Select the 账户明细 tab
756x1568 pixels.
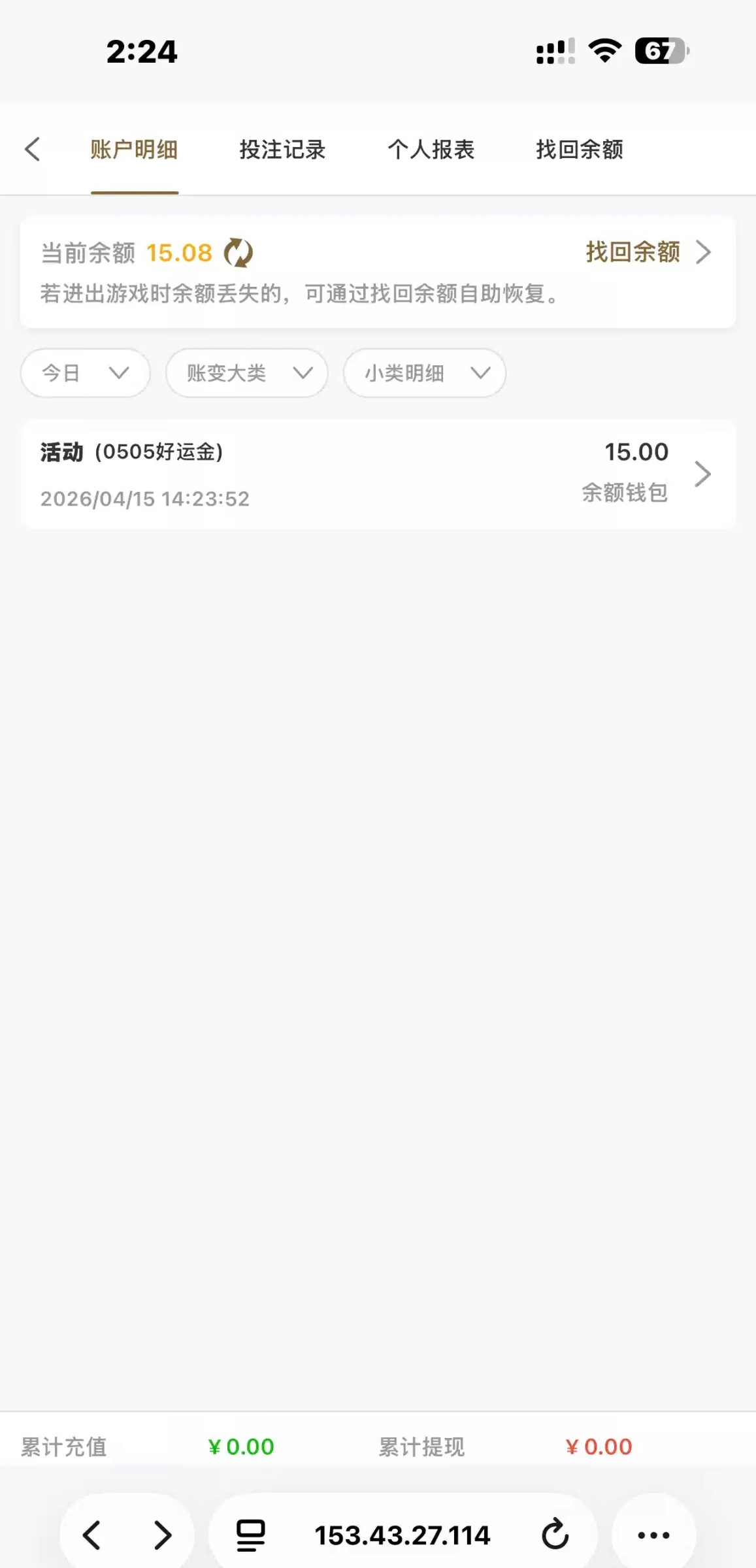[x=134, y=150]
